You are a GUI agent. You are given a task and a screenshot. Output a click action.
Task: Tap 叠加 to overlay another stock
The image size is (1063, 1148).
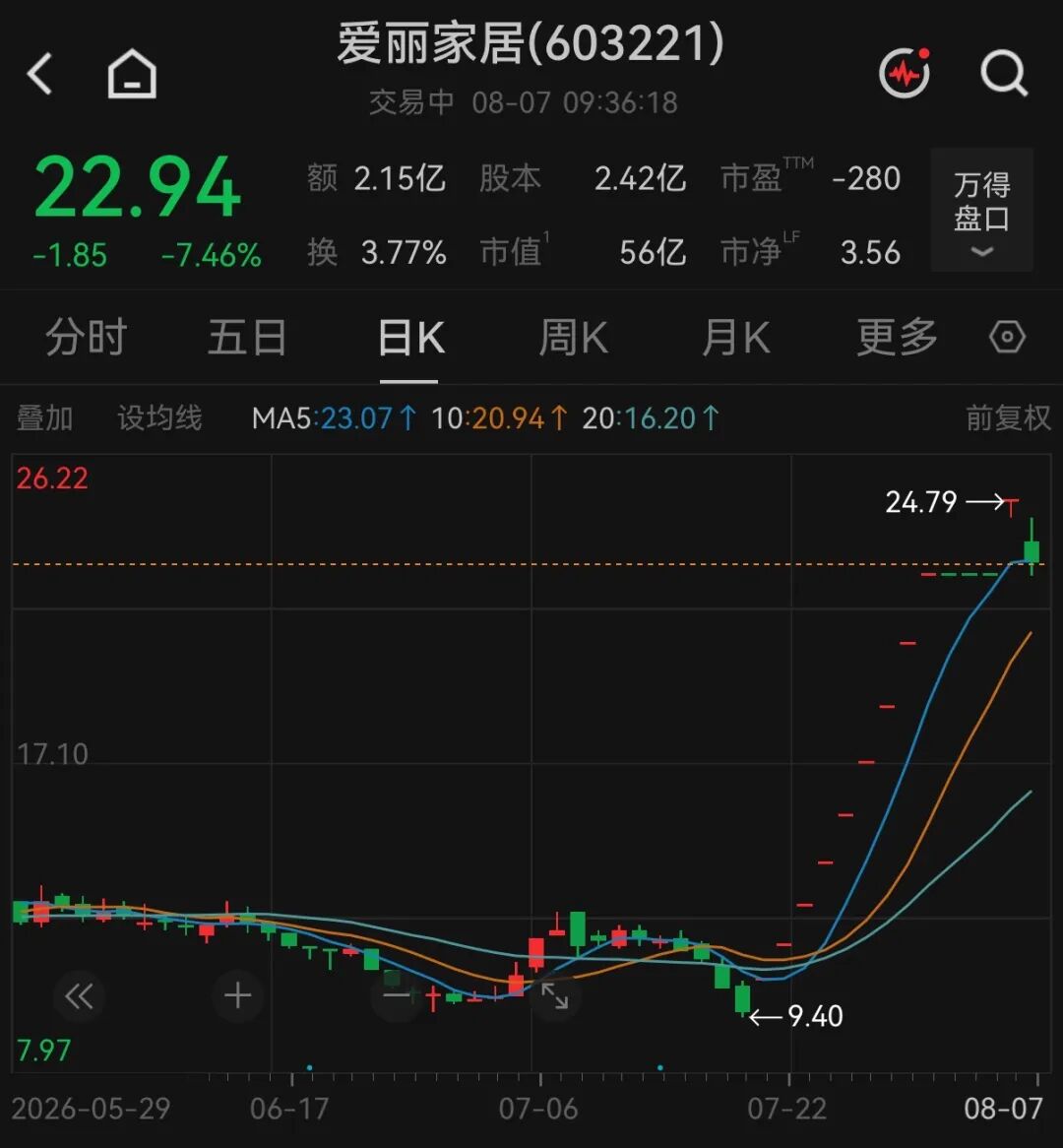pos(44,418)
